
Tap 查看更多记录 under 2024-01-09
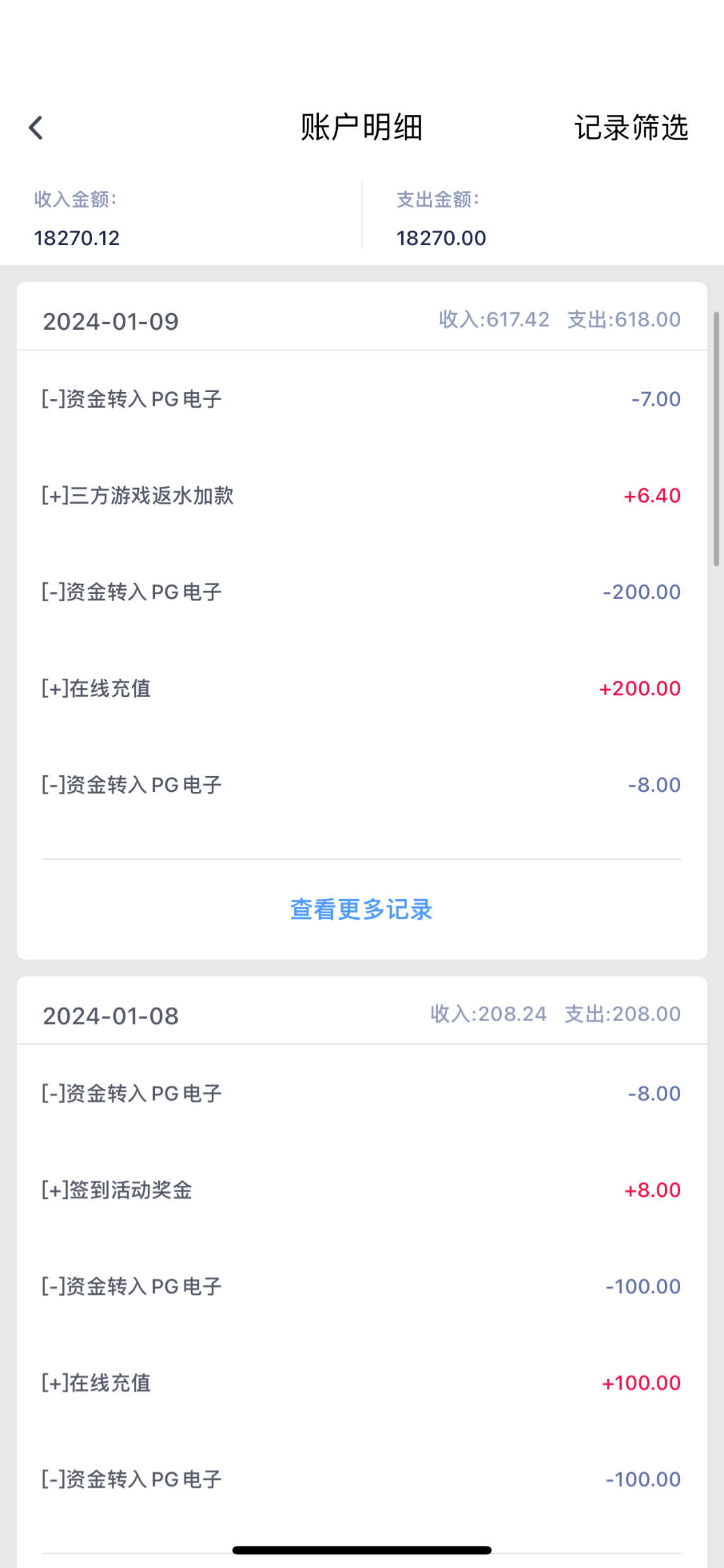(361, 909)
